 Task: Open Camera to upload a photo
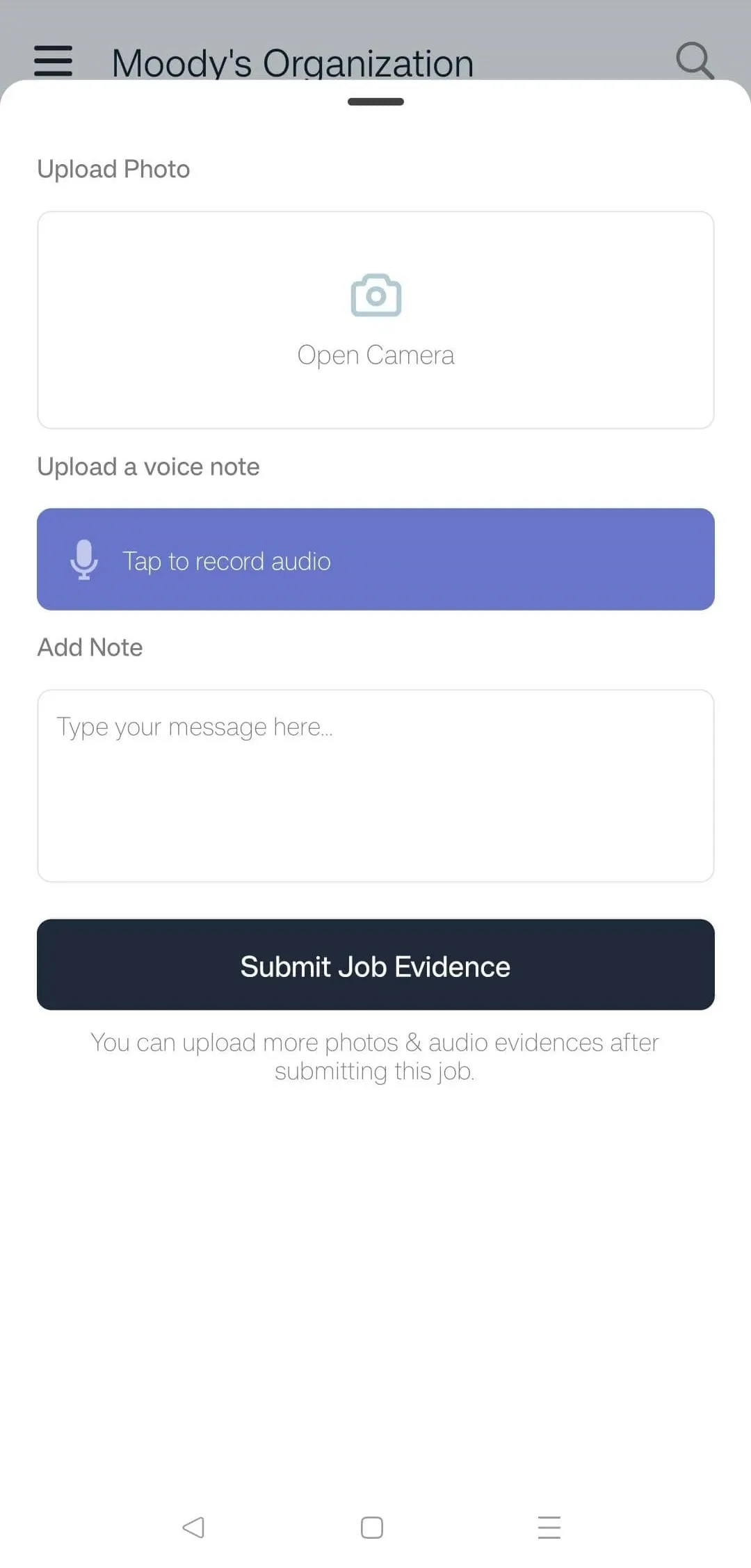[x=375, y=320]
